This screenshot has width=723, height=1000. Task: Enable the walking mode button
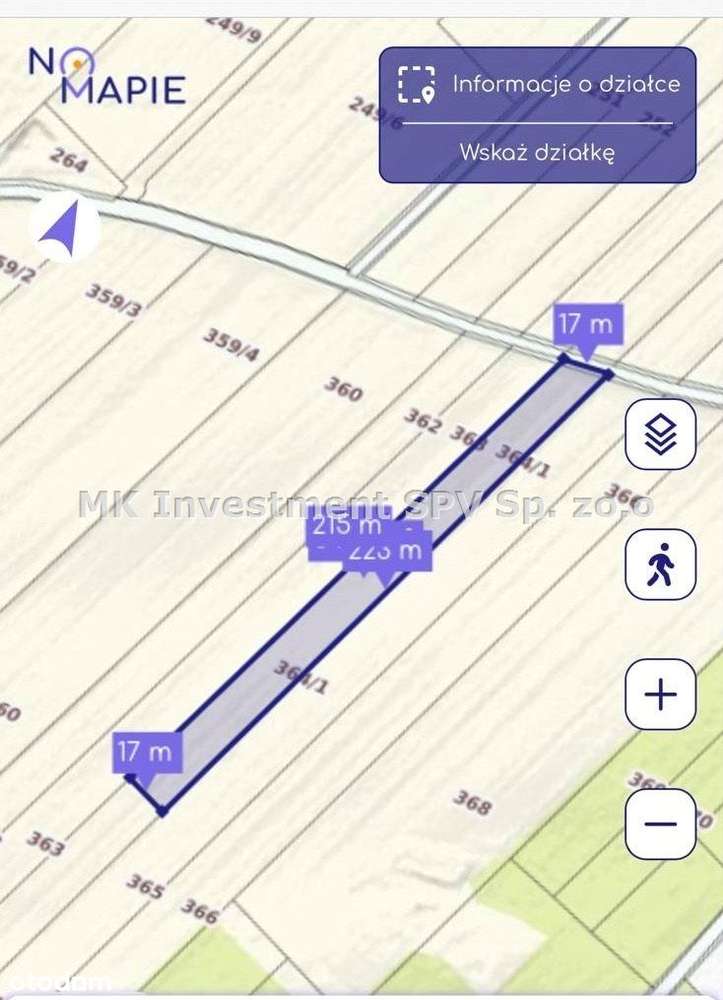click(660, 565)
